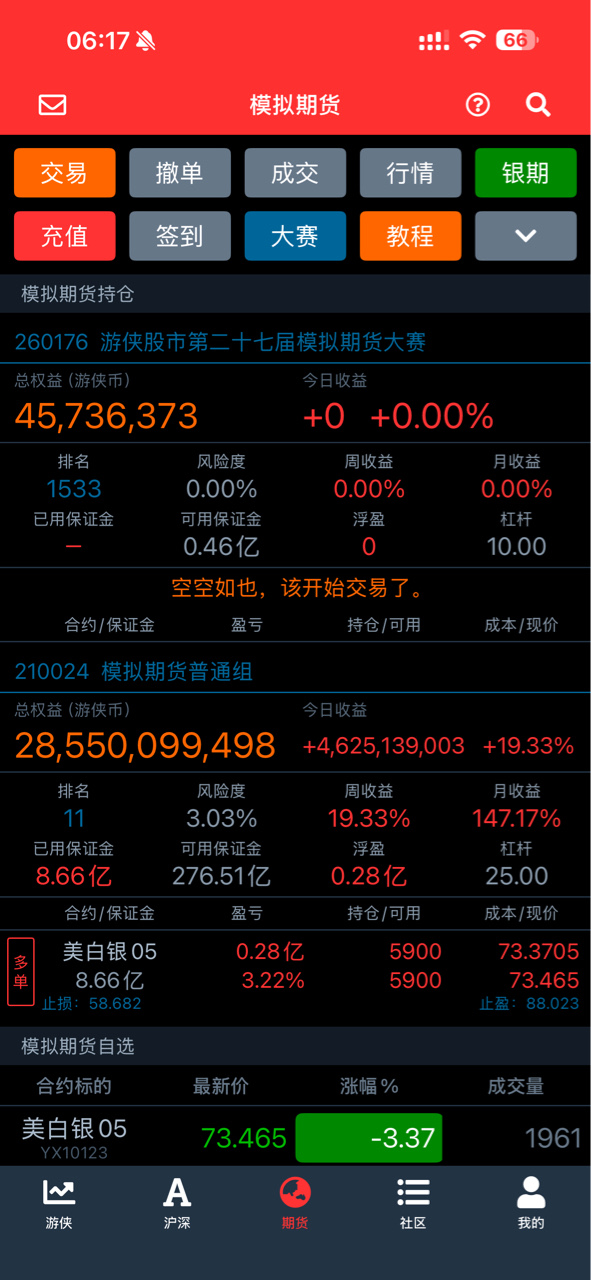The width and height of the screenshot is (591, 1280).
Task: Open 美白银05 in the watchlist
Action: tap(295, 1138)
